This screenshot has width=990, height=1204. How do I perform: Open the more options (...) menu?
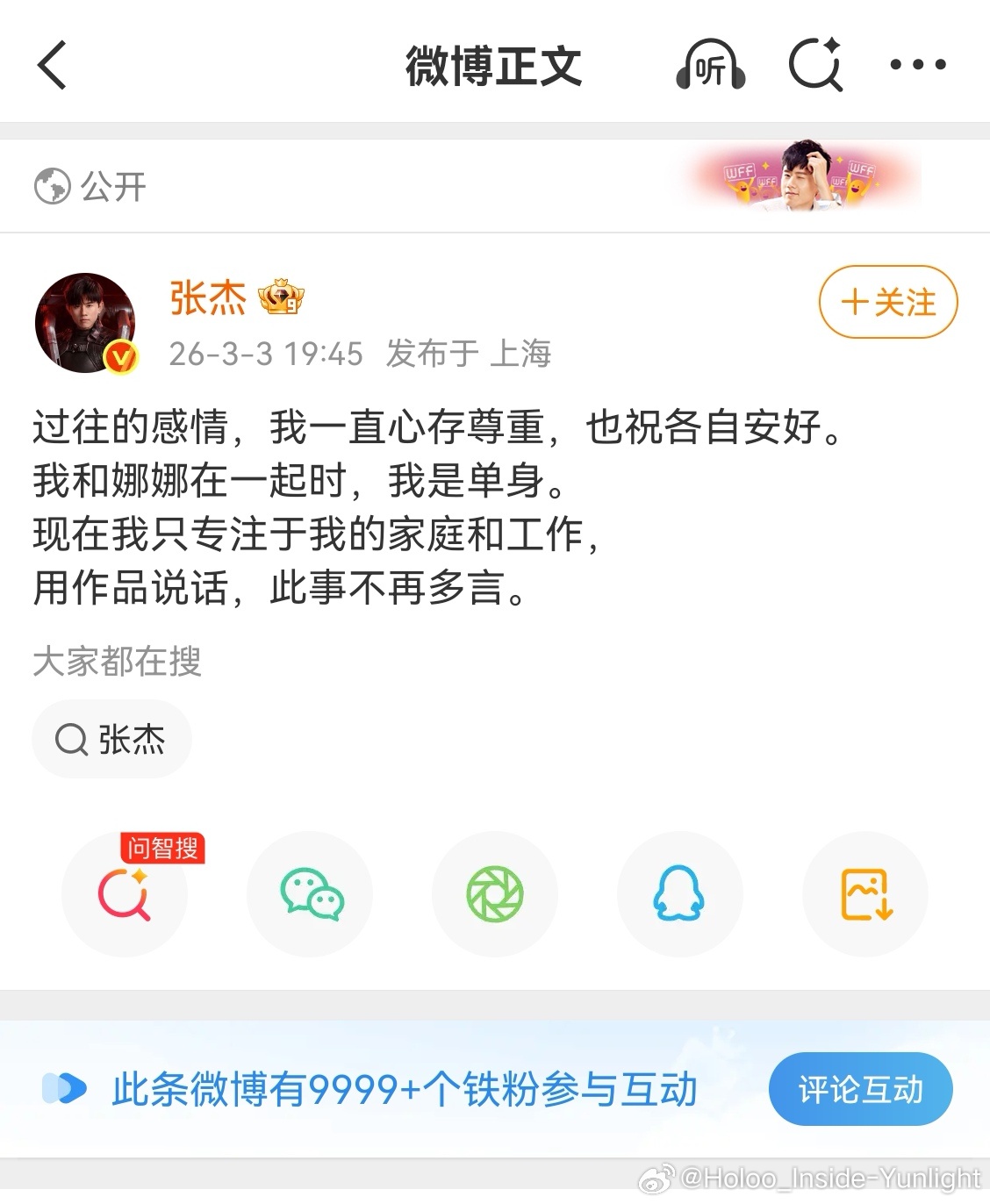click(919, 65)
